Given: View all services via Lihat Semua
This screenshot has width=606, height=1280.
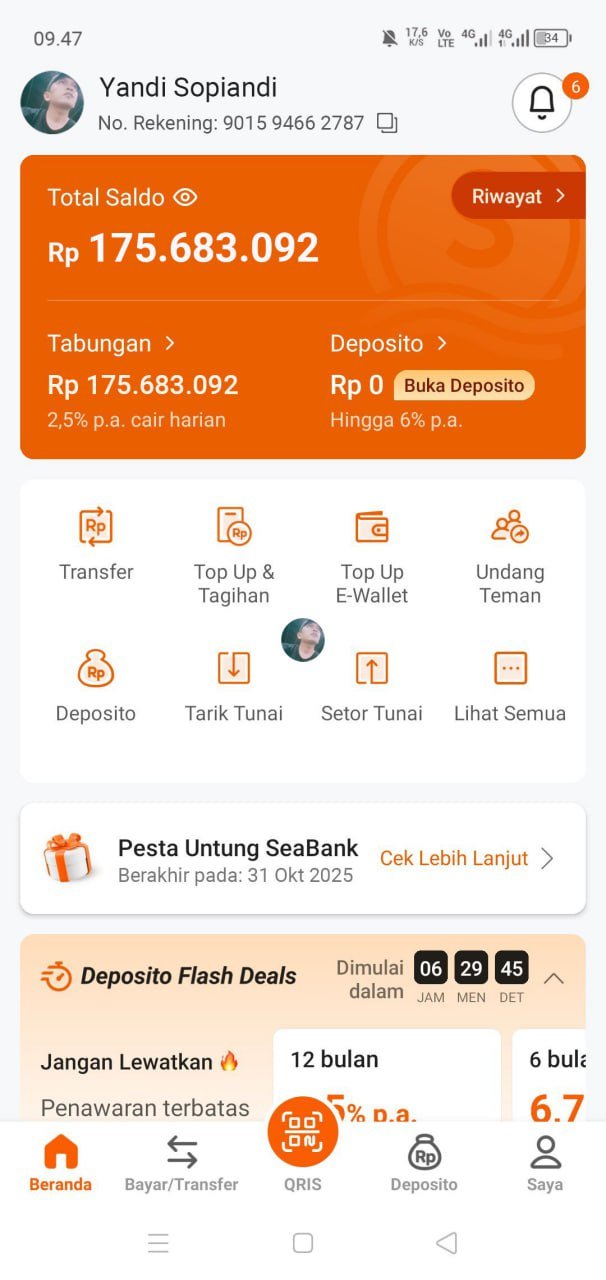Looking at the screenshot, I should [x=510, y=685].
